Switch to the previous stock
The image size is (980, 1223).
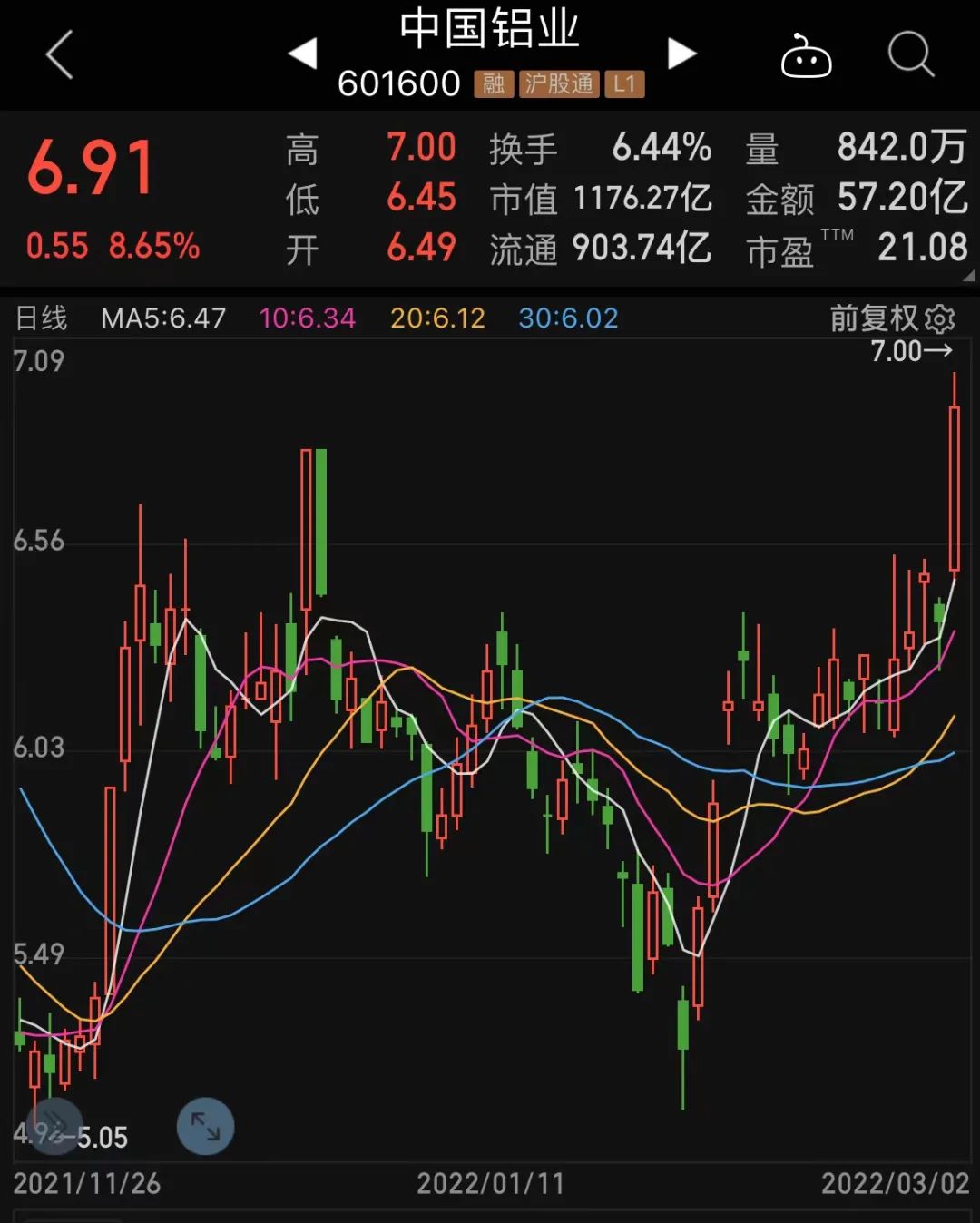tap(303, 54)
